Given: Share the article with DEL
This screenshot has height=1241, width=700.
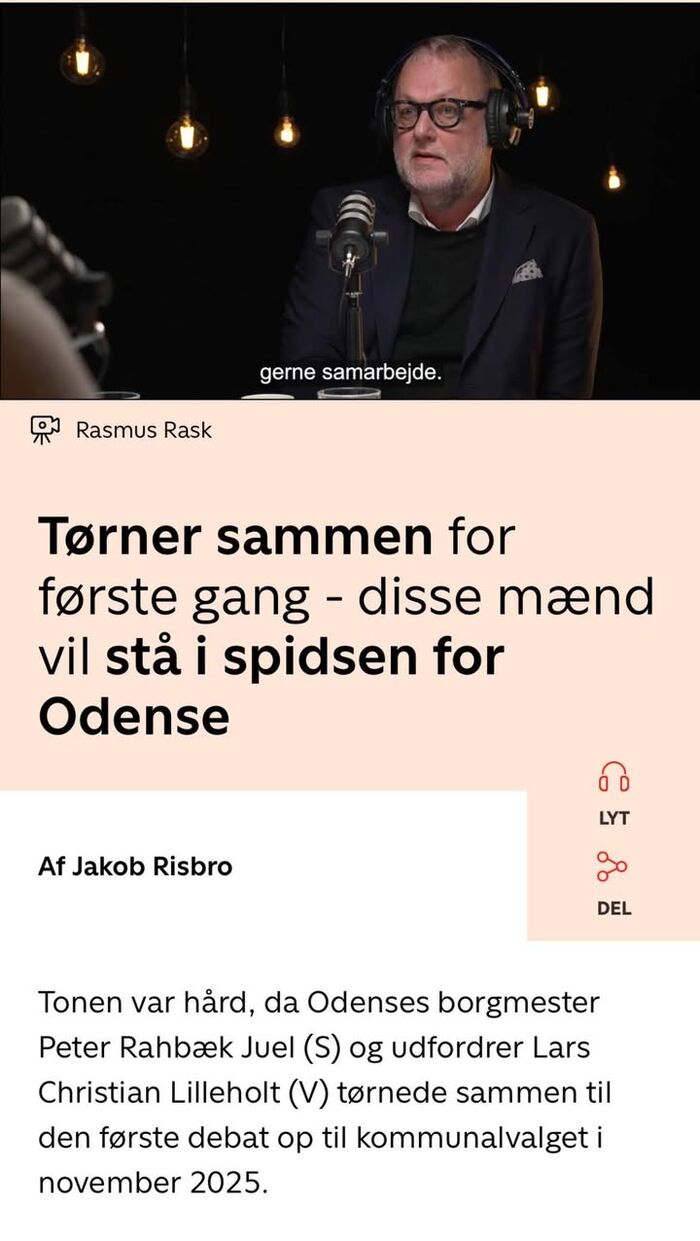Looking at the screenshot, I should click(x=613, y=881).
